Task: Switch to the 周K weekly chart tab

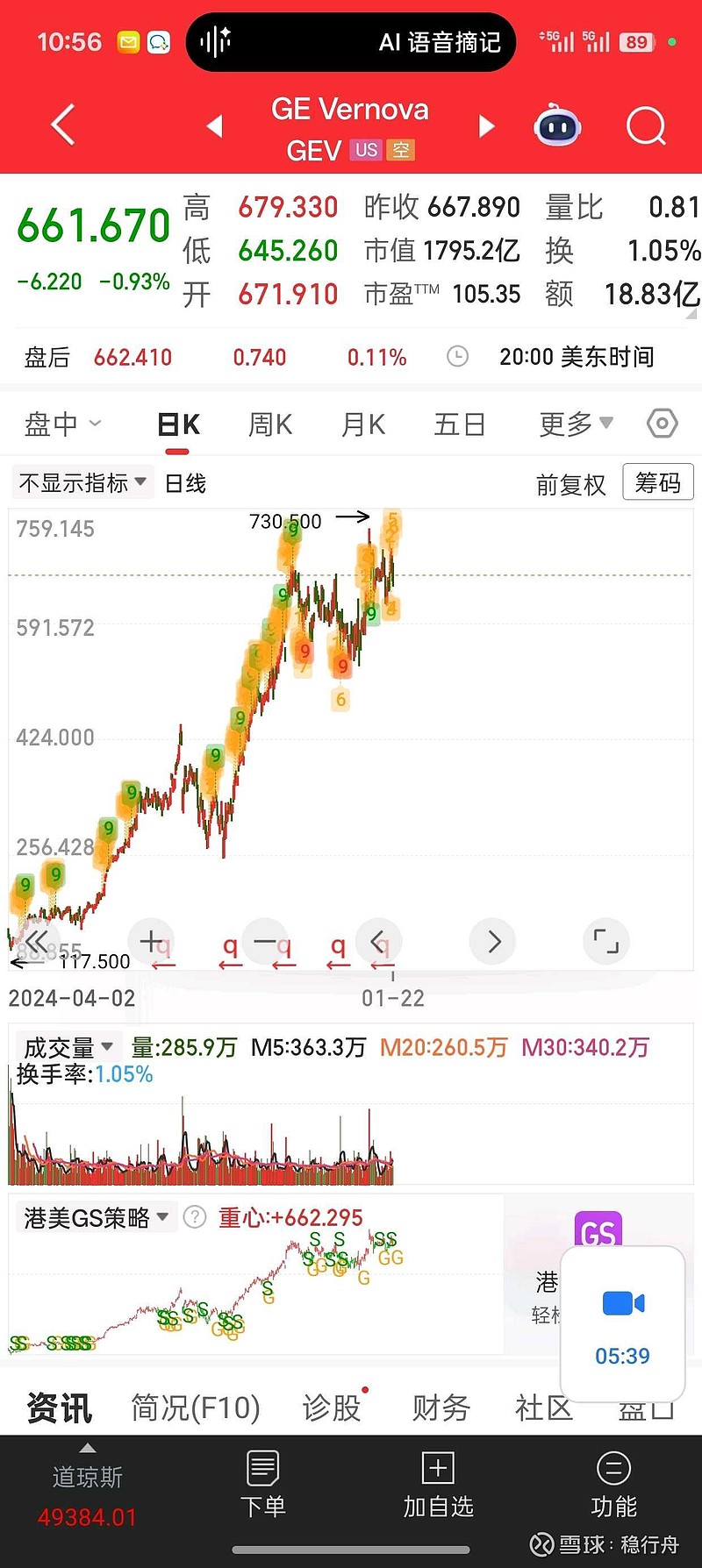Action: click(x=269, y=424)
